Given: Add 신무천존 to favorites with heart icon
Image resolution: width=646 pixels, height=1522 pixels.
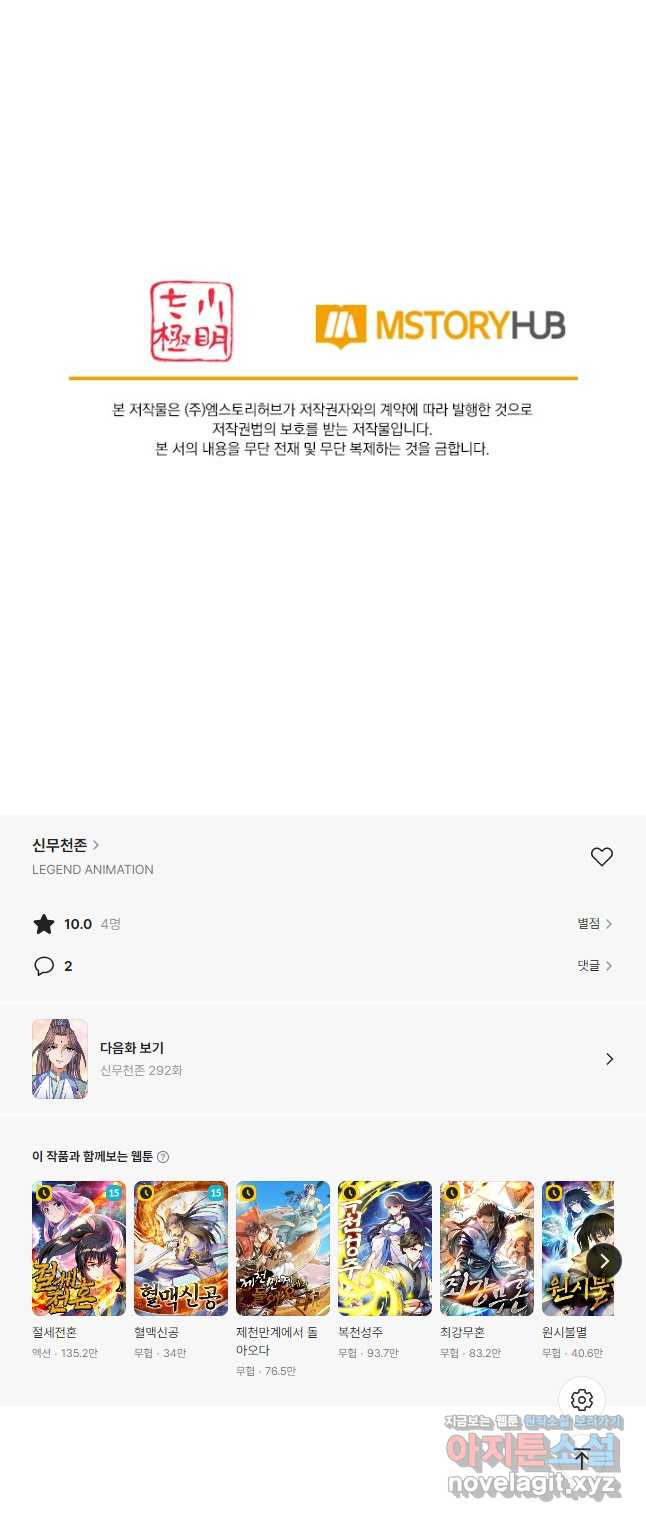Looking at the screenshot, I should tap(601, 857).
